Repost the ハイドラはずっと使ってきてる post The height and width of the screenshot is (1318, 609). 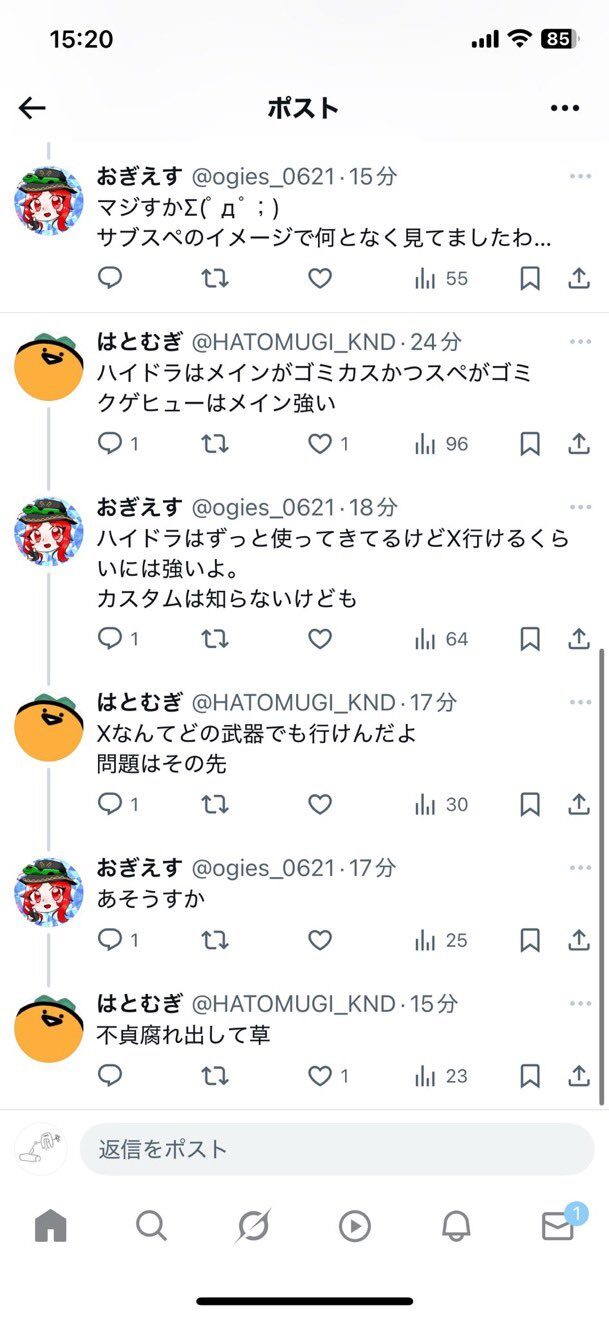pyautogui.click(x=215, y=638)
